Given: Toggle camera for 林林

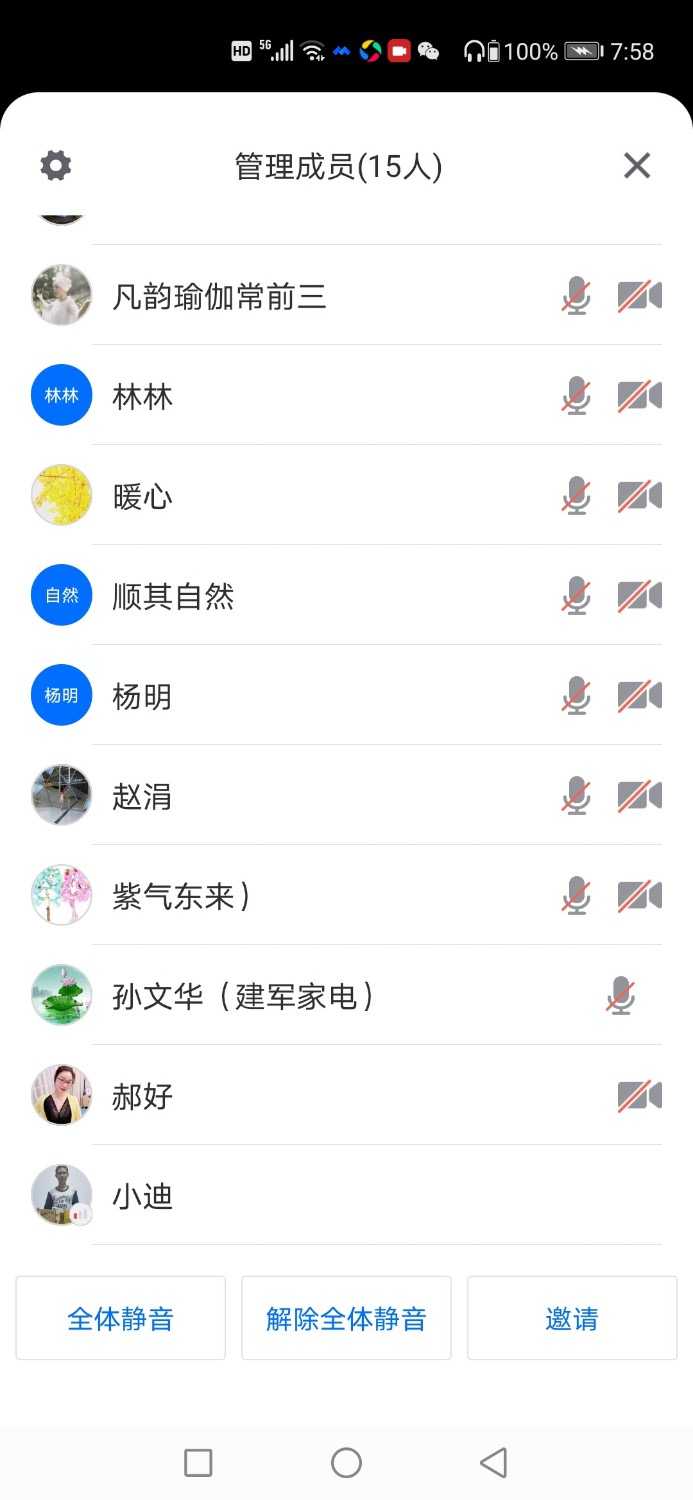Looking at the screenshot, I should tap(640, 396).
